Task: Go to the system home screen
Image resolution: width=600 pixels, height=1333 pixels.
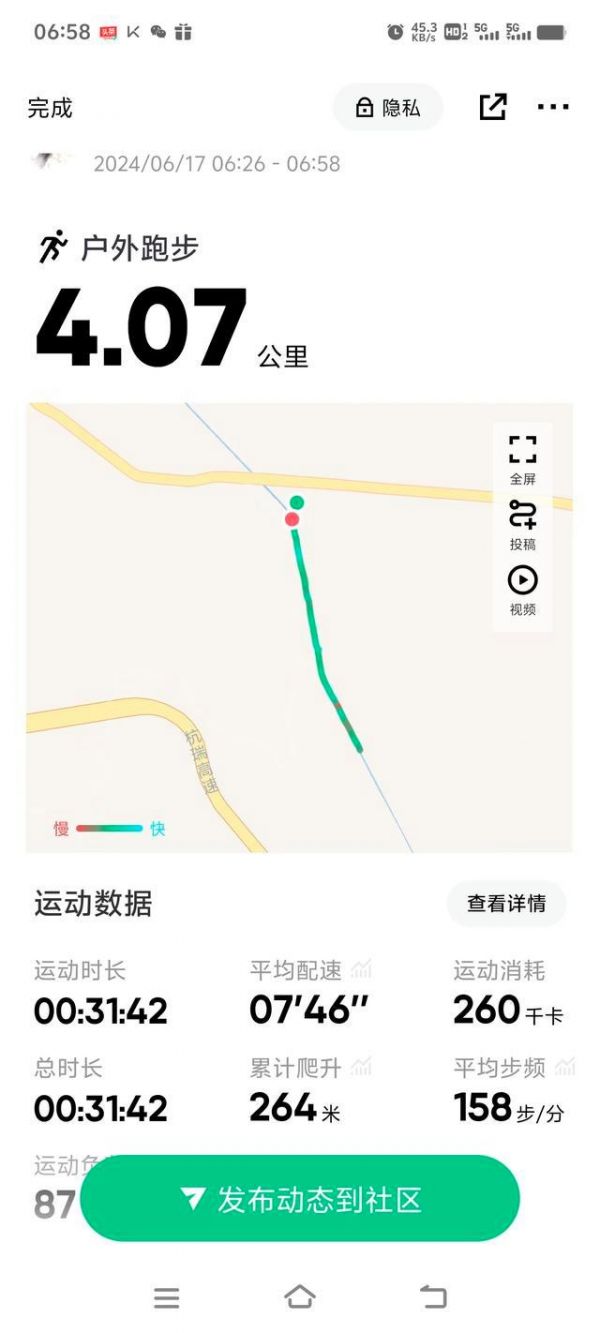Action: (x=300, y=1297)
